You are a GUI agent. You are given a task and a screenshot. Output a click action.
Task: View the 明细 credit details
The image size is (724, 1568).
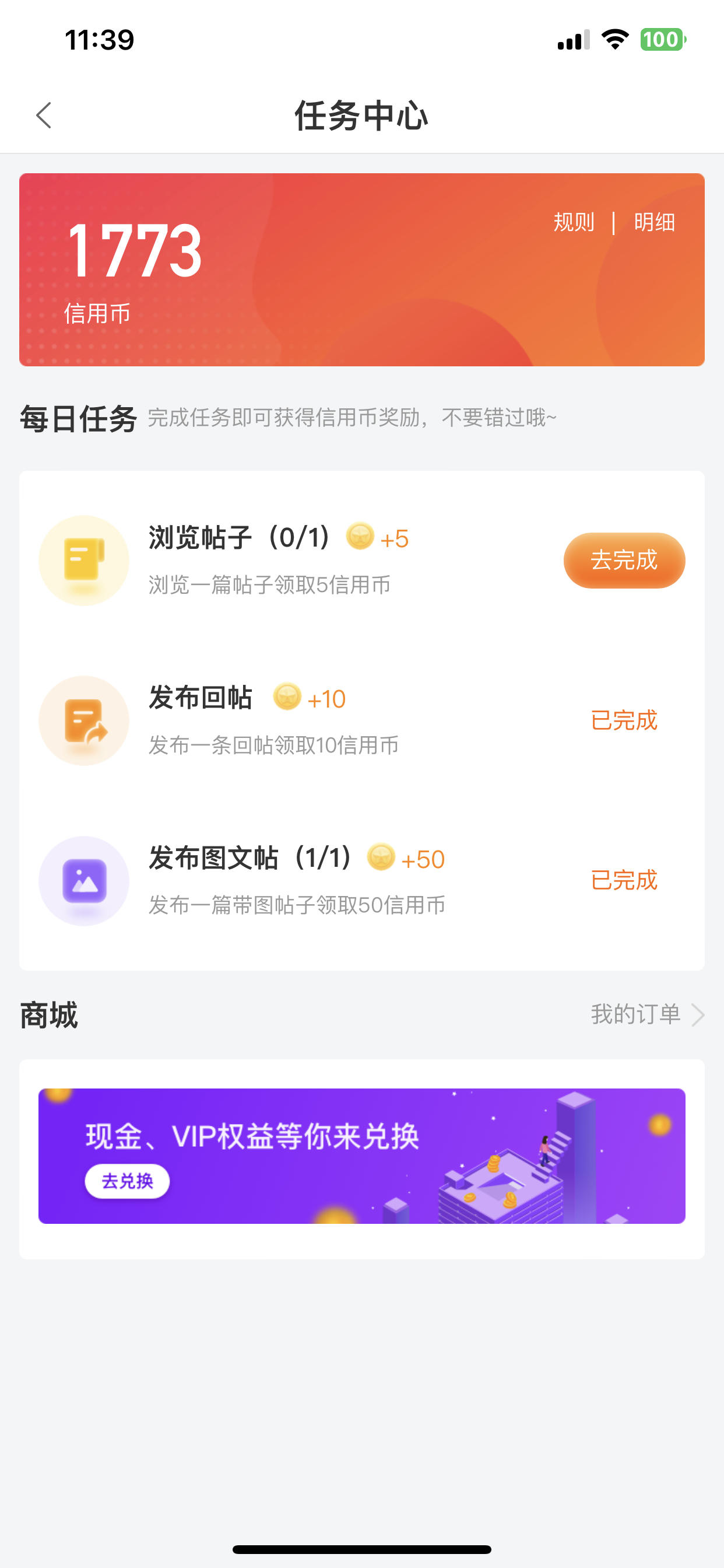654,222
